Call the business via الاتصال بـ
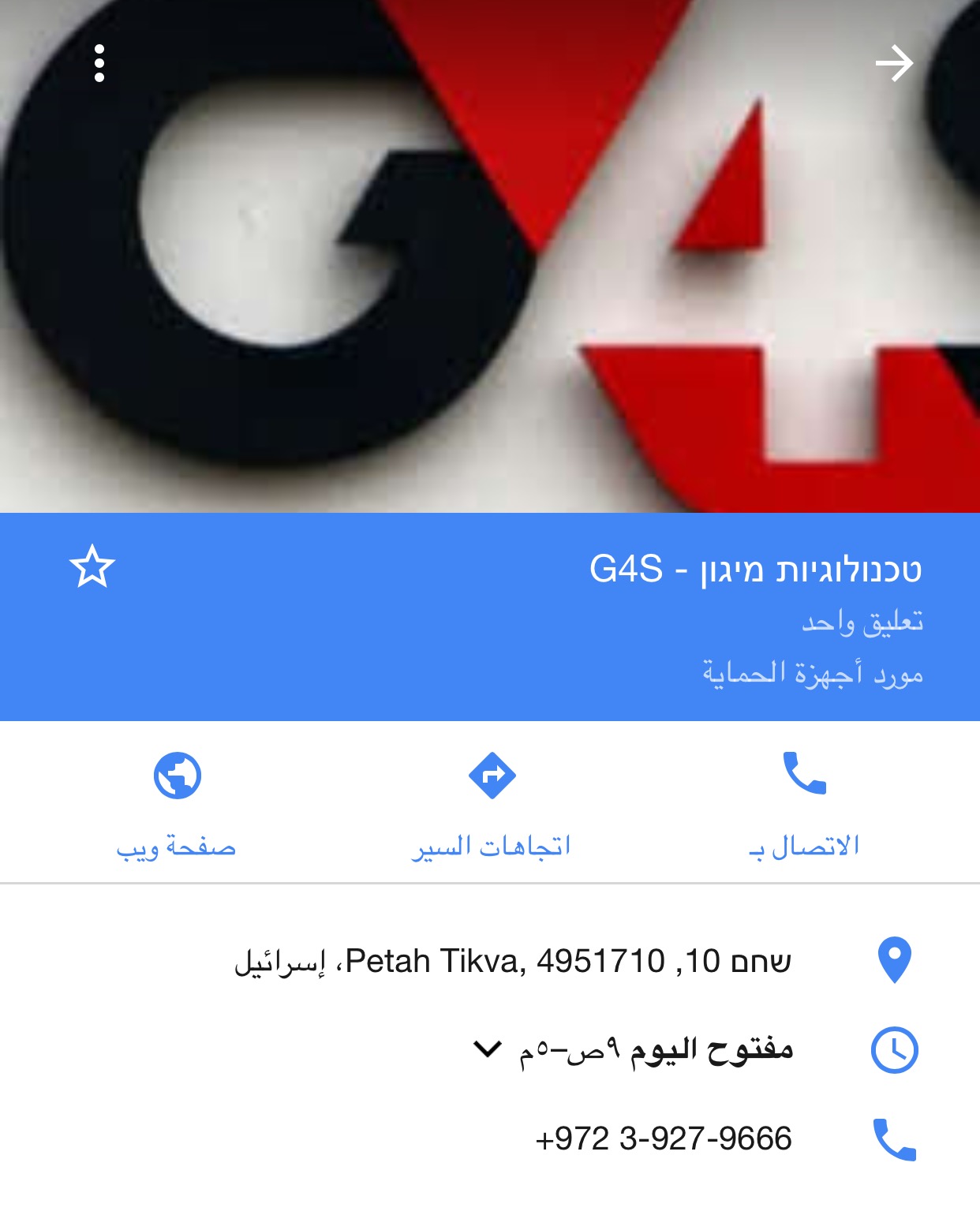This screenshot has width=980, height=1215. (804, 802)
